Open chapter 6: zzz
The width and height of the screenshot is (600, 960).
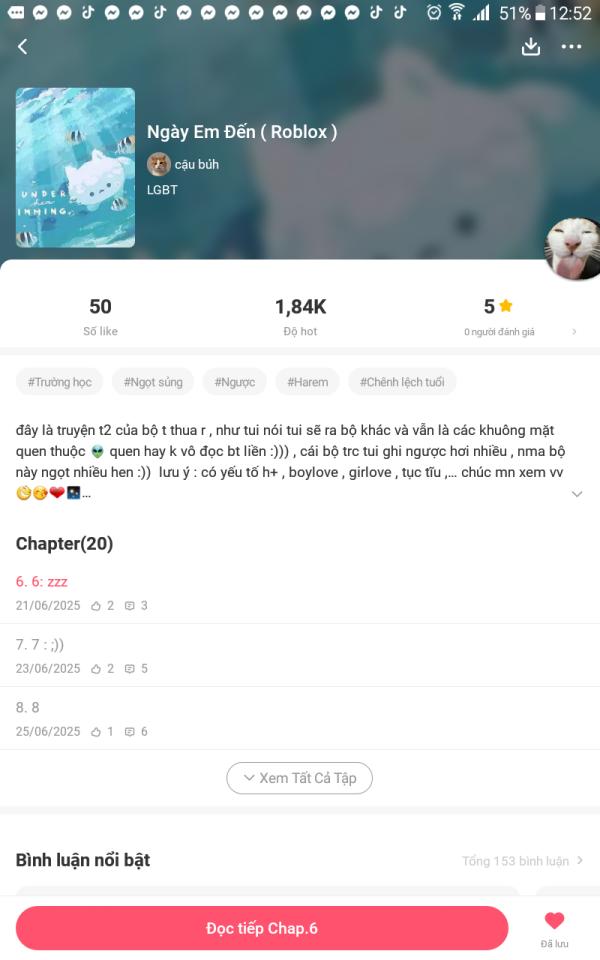tap(300, 593)
